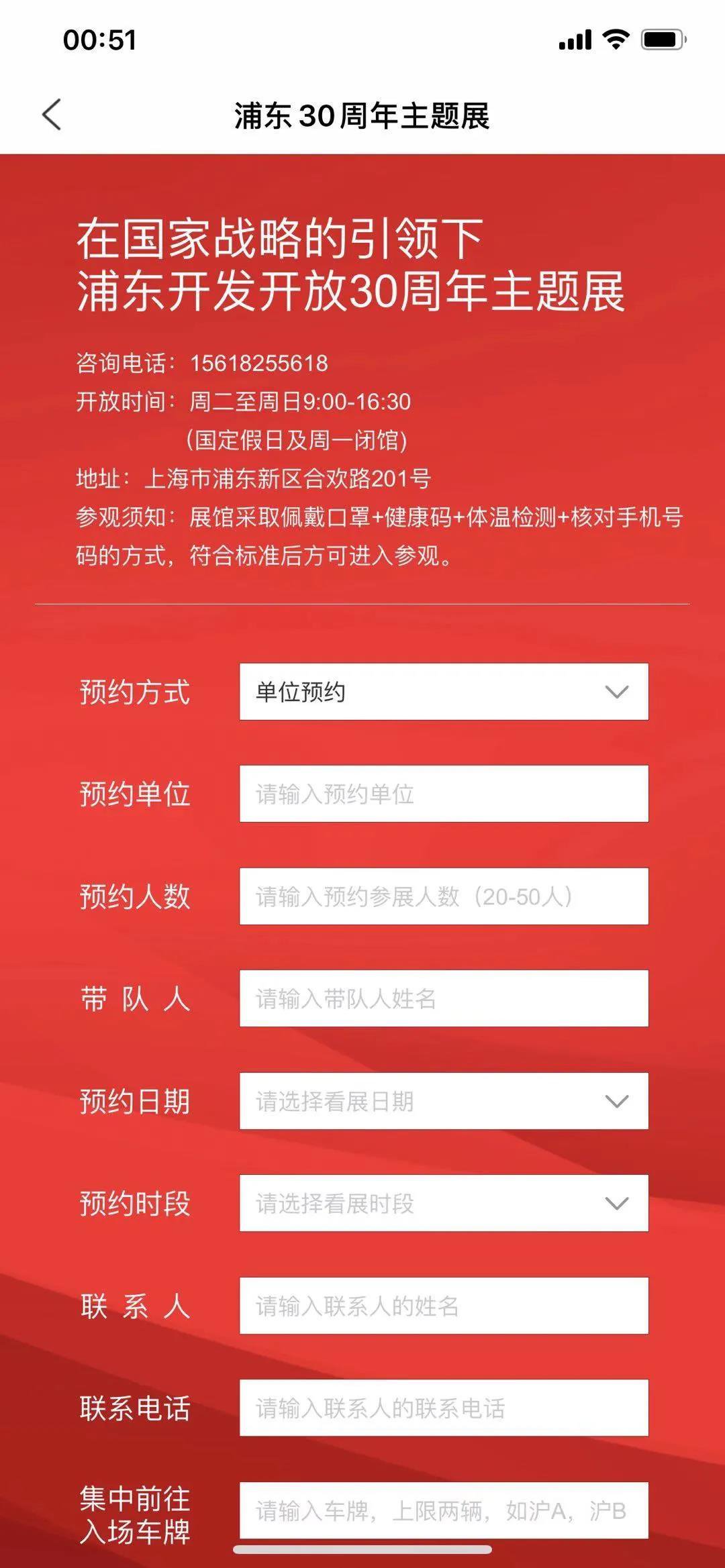725x1568 pixels.
Task: Tap the 联系电话 phone field
Action: point(444,1408)
